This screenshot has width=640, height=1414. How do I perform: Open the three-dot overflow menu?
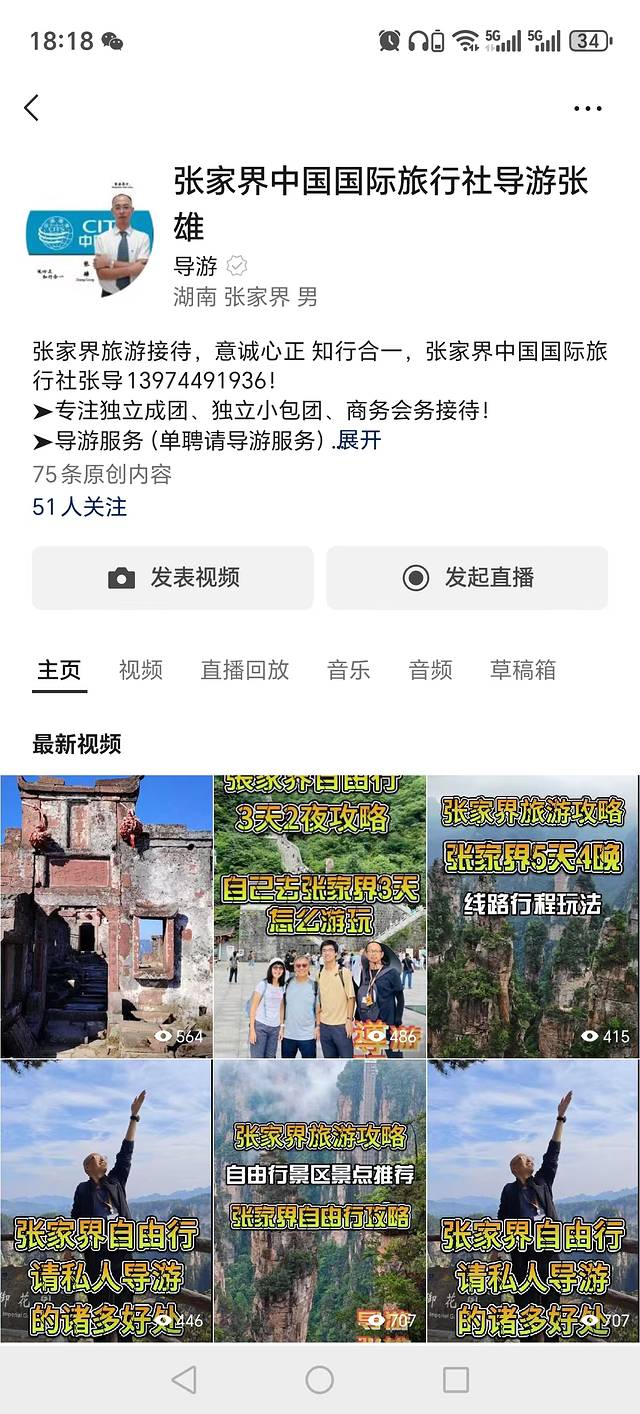(x=588, y=108)
